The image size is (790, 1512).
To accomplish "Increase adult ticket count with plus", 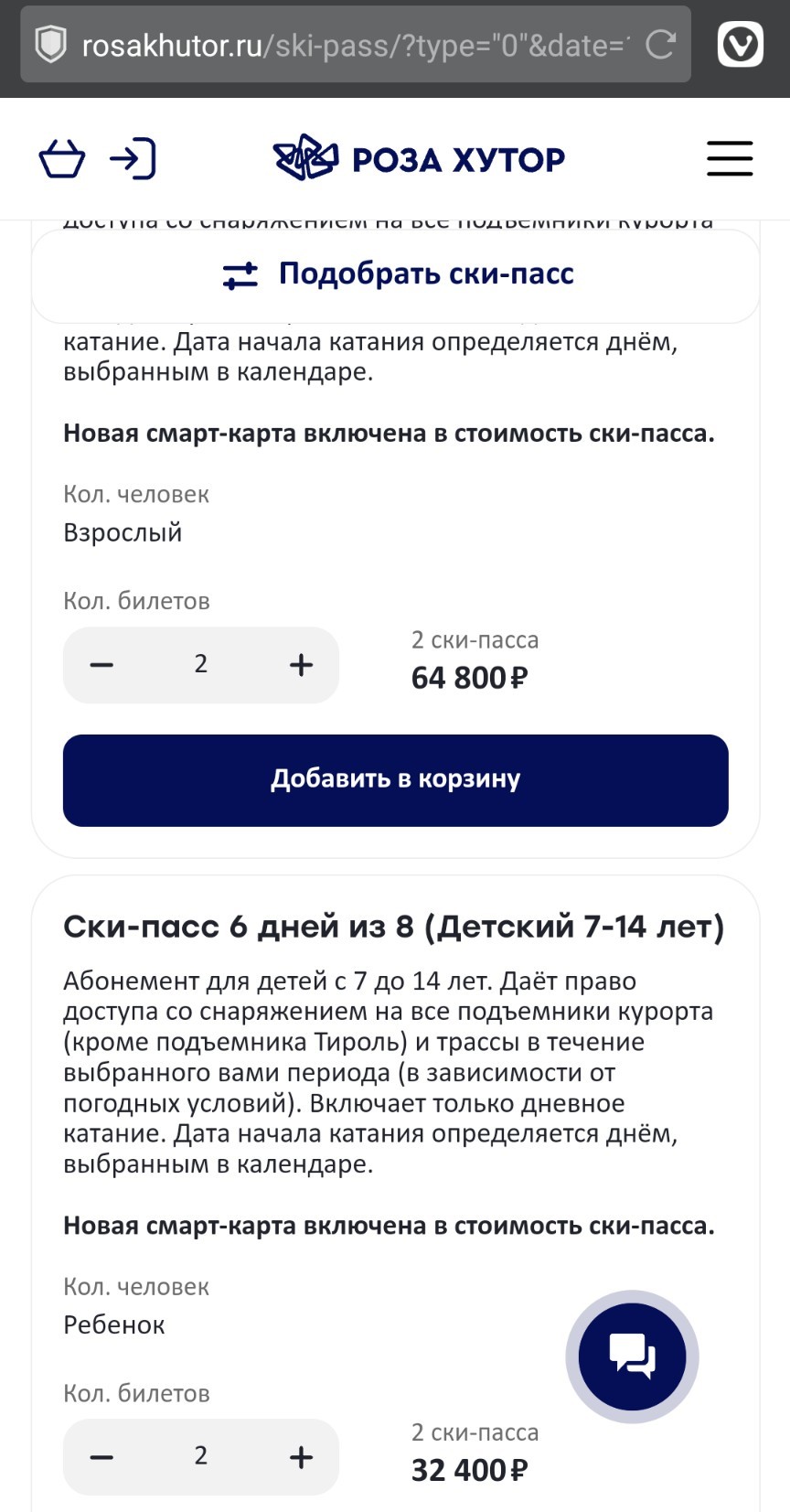I will [301, 665].
